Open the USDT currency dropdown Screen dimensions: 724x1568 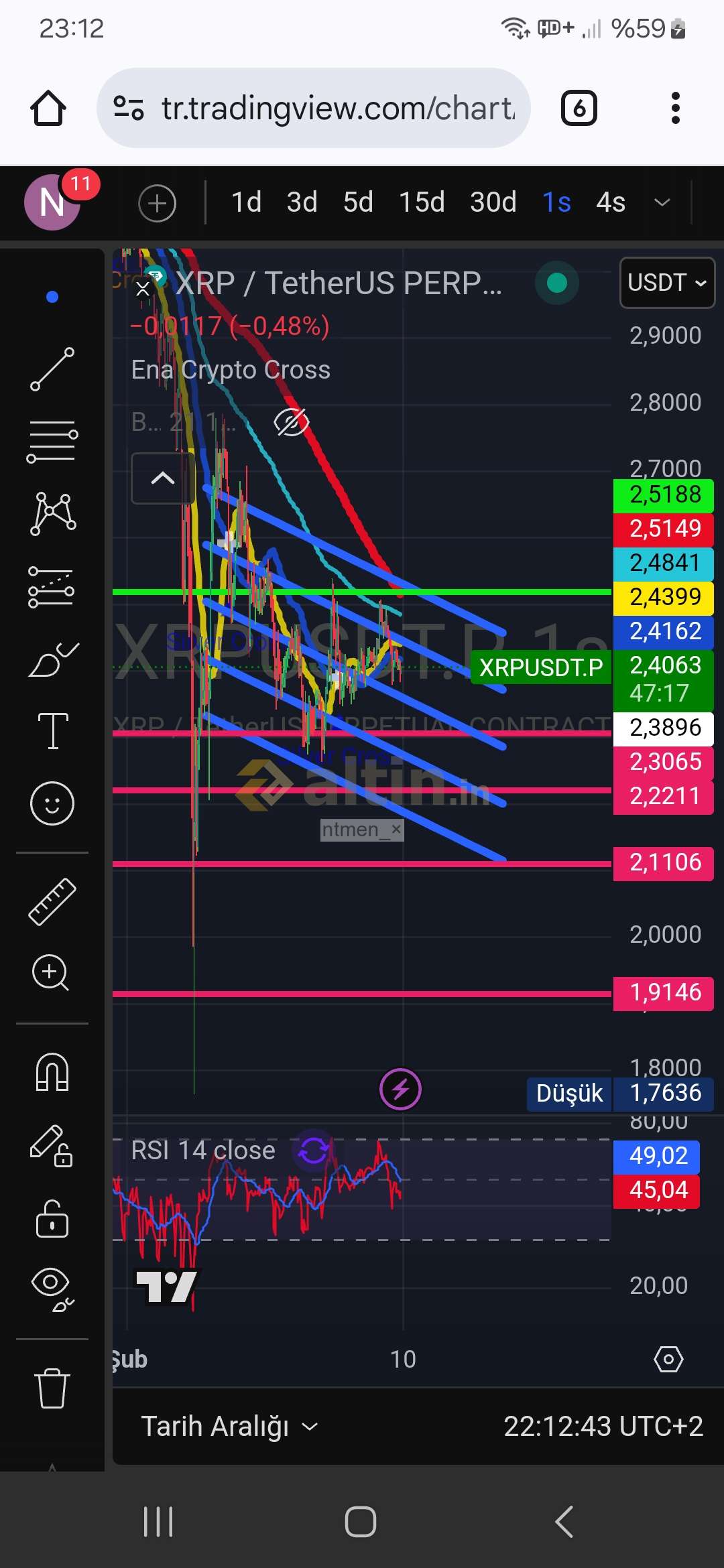[x=667, y=283]
